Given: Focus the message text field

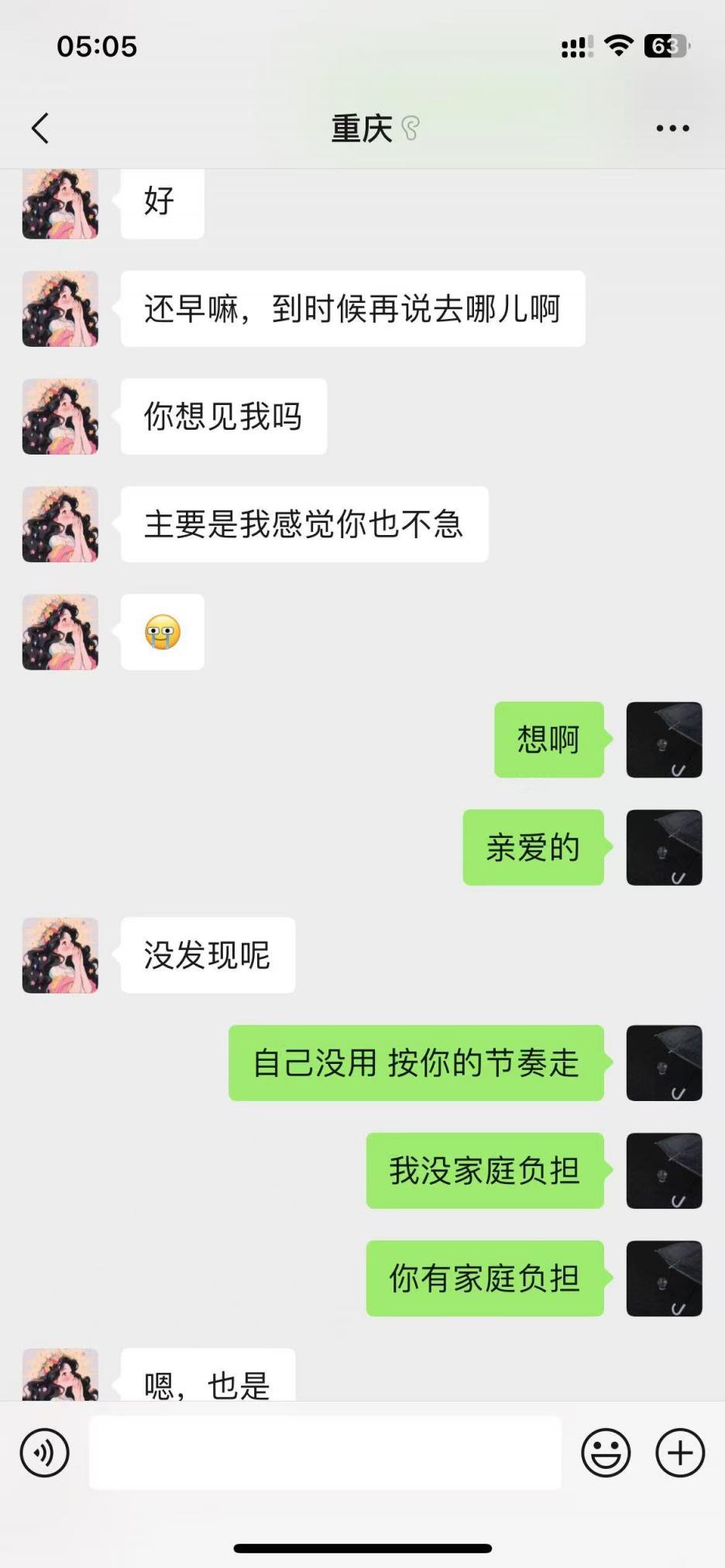Looking at the screenshot, I should 325,1453.
